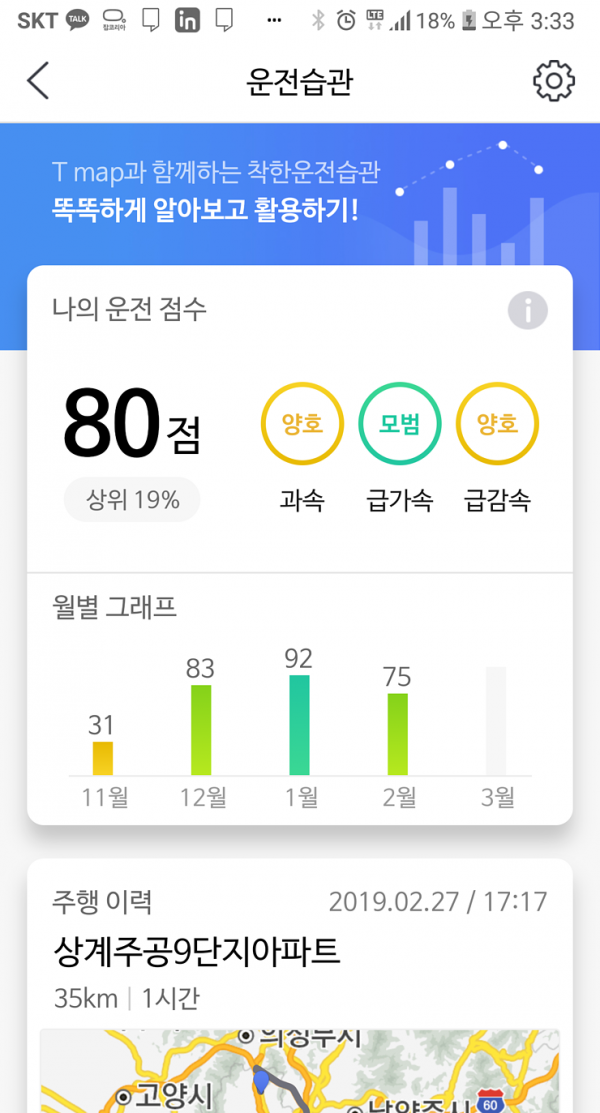The image size is (600, 1113).
Task: Open driving habits settings gear
Action: click(553, 81)
